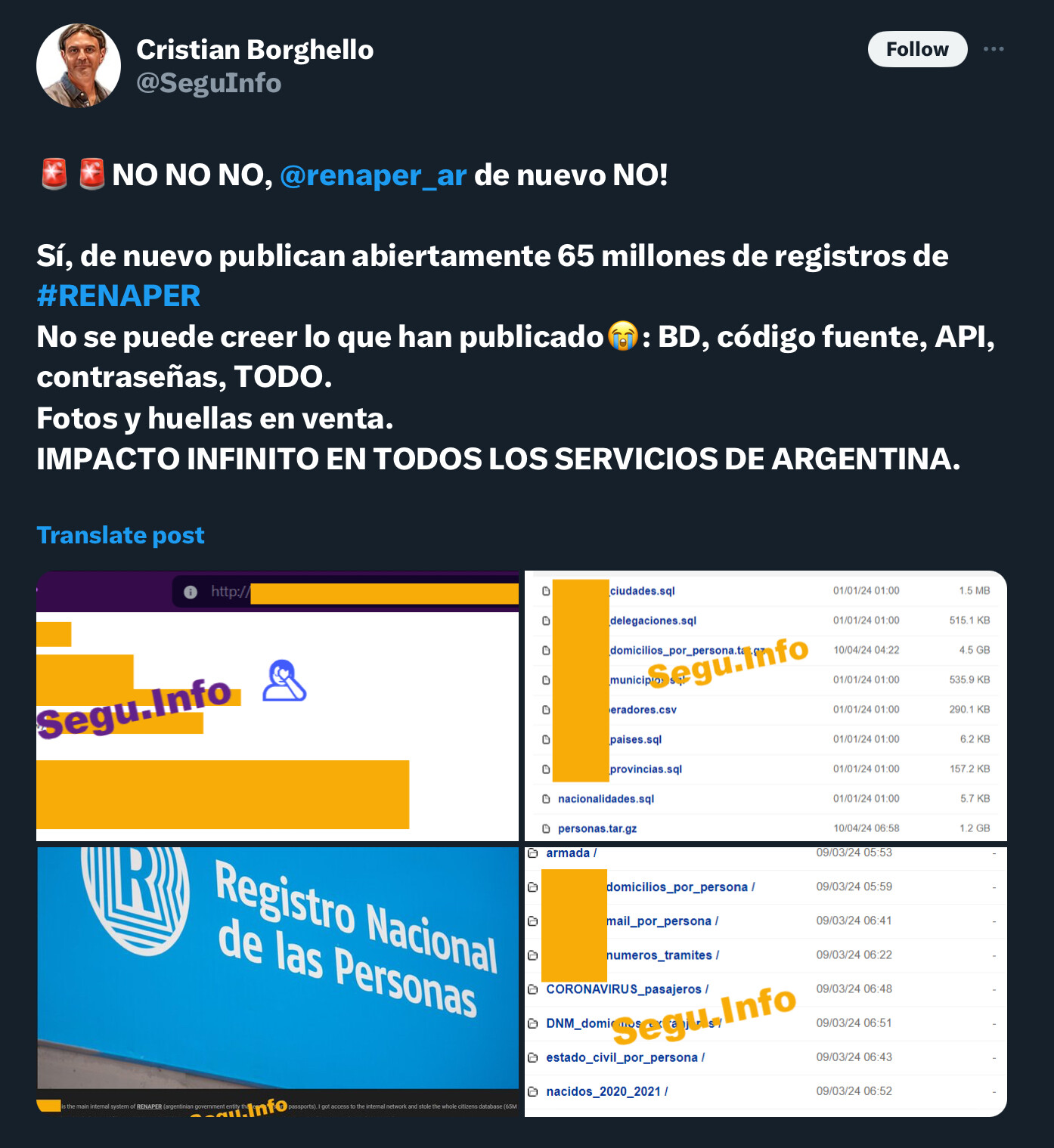Open the top-left image with the http address bar
Image resolution: width=1054 pixels, height=1148 pixels.
click(277, 706)
